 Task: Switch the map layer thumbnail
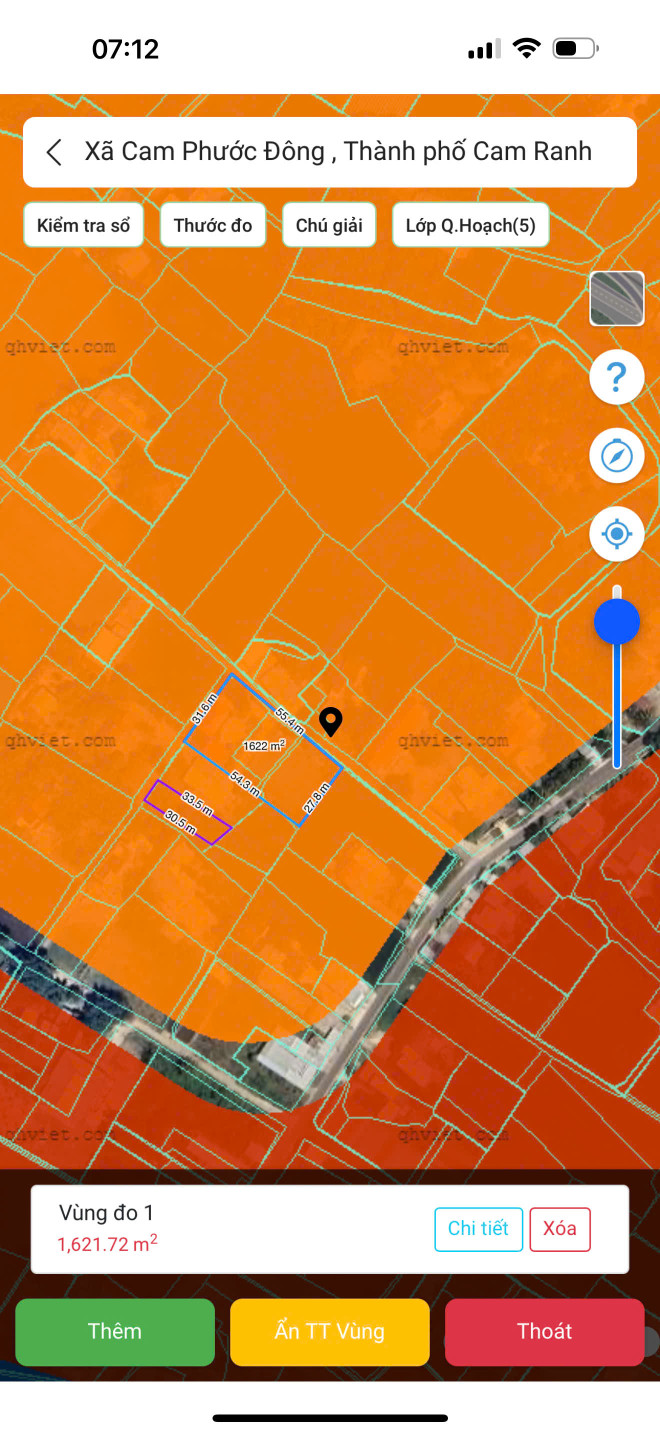point(617,298)
